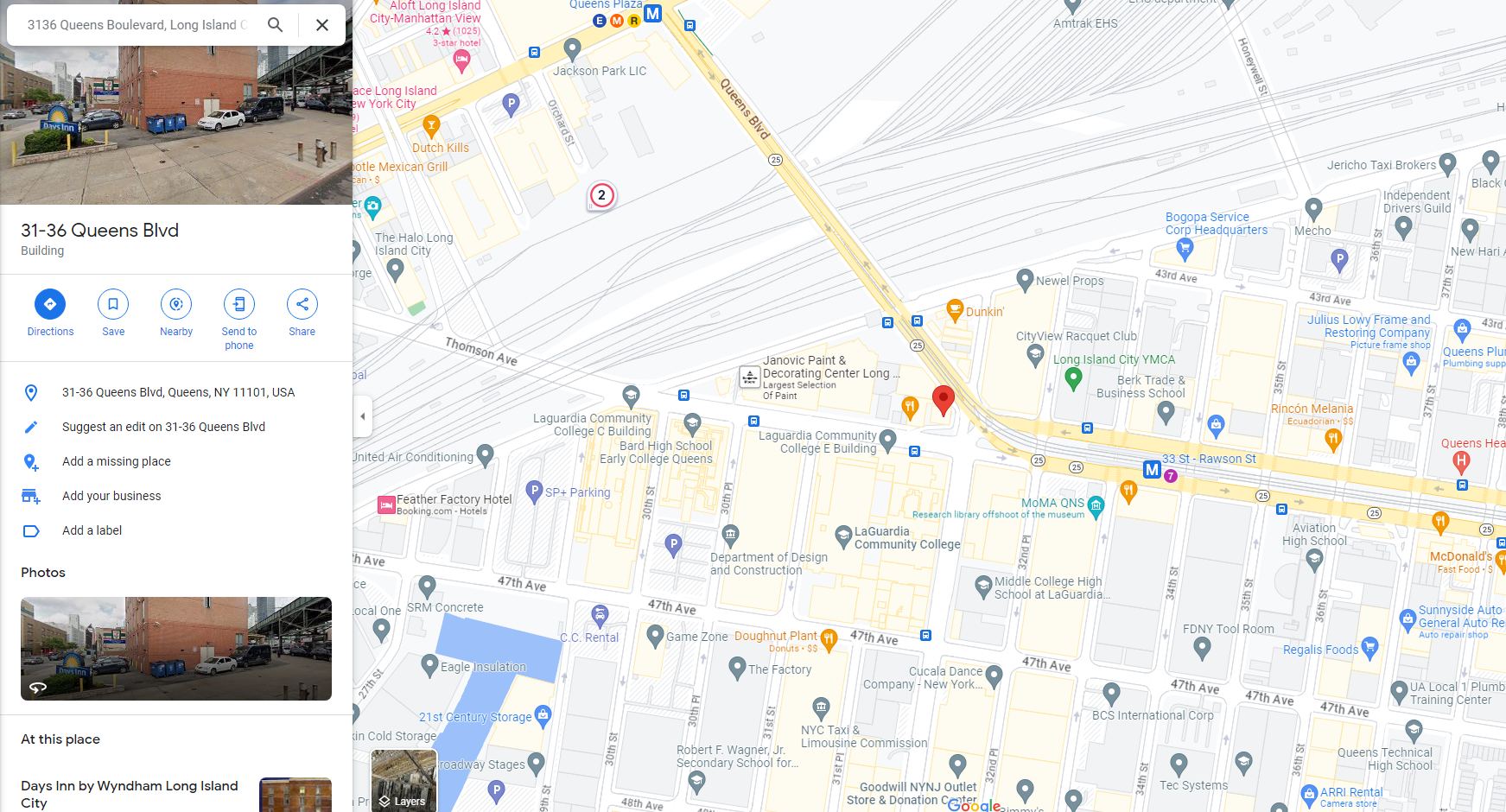1506x812 pixels.
Task: Search nearby places
Action: [176, 305]
